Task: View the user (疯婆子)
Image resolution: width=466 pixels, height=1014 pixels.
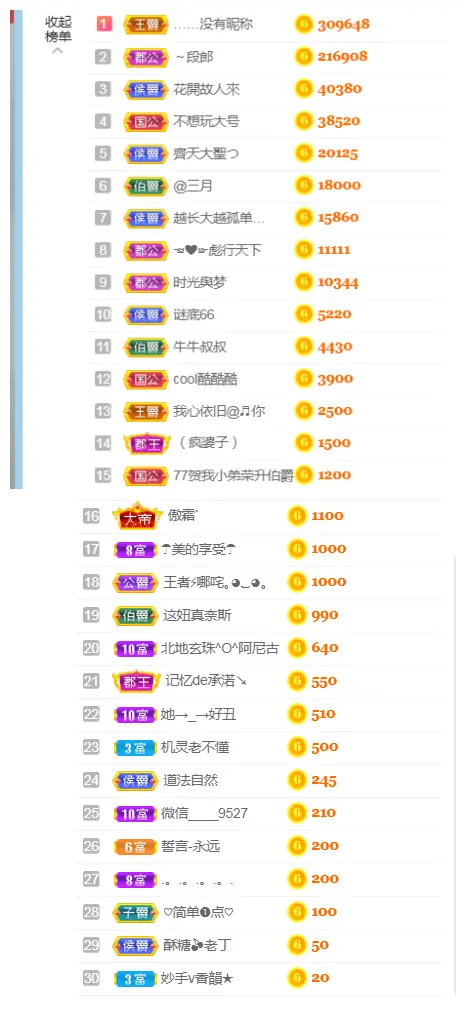Action: click(x=267, y=443)
